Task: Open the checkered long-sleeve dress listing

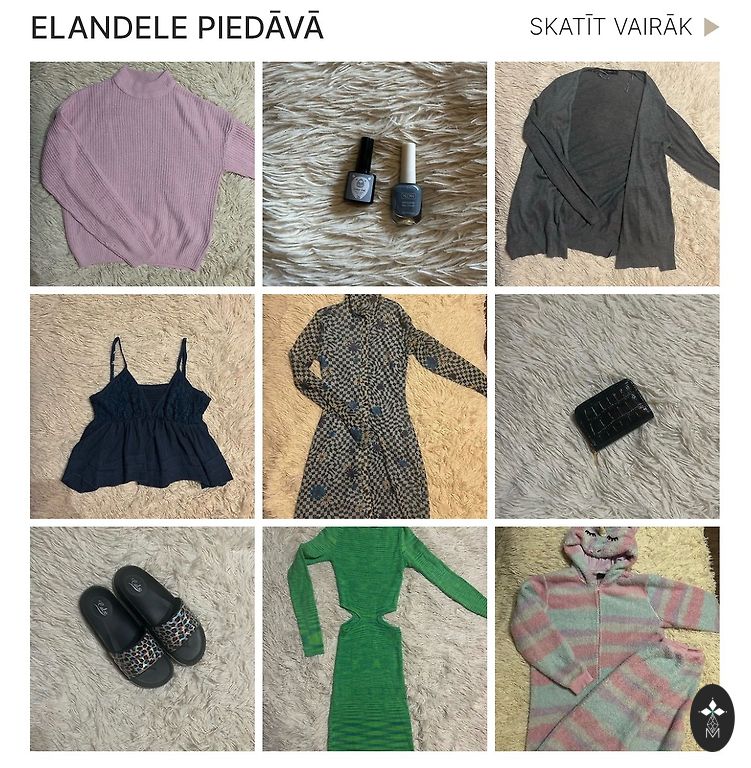Action: pyautogui.click(x=375, y=406)
